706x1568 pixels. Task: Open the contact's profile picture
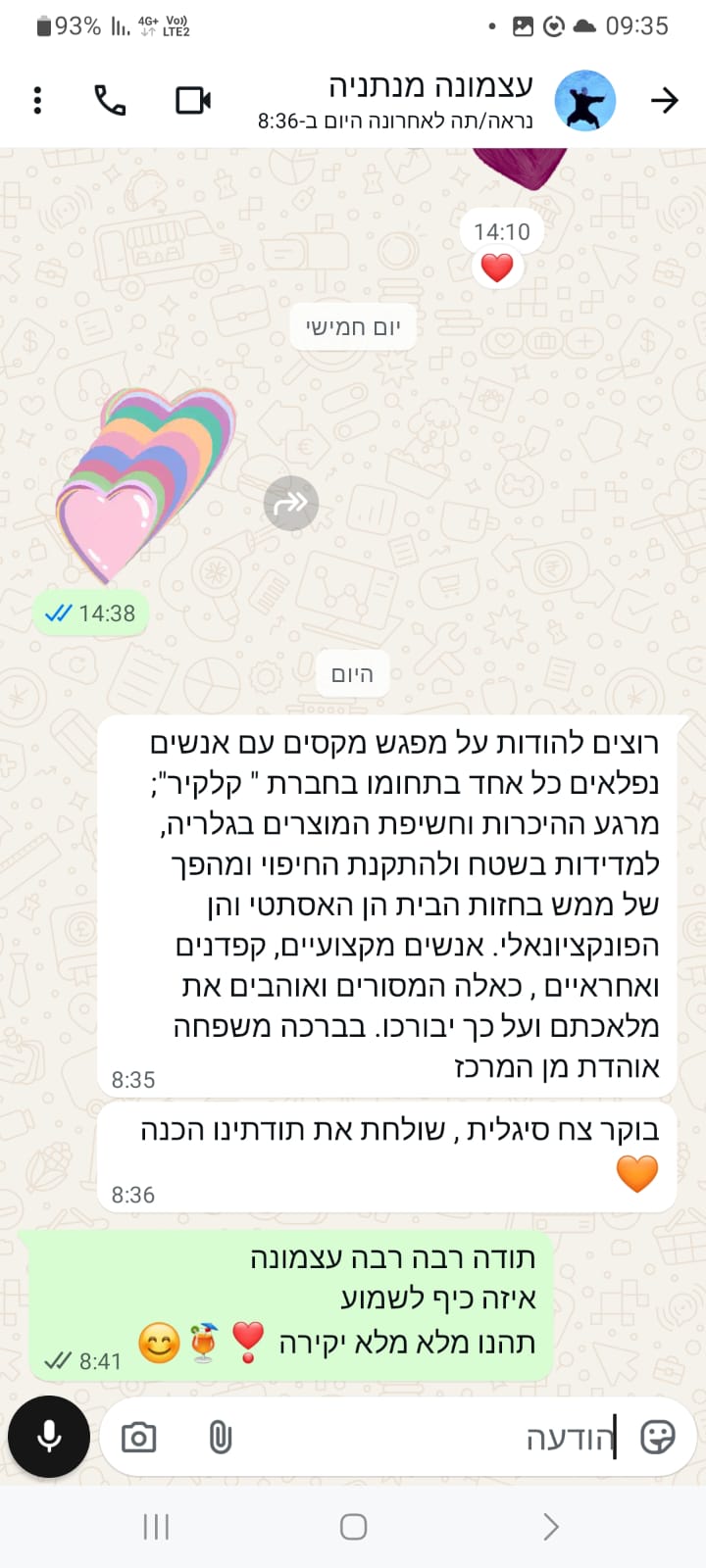pos(585,100)
